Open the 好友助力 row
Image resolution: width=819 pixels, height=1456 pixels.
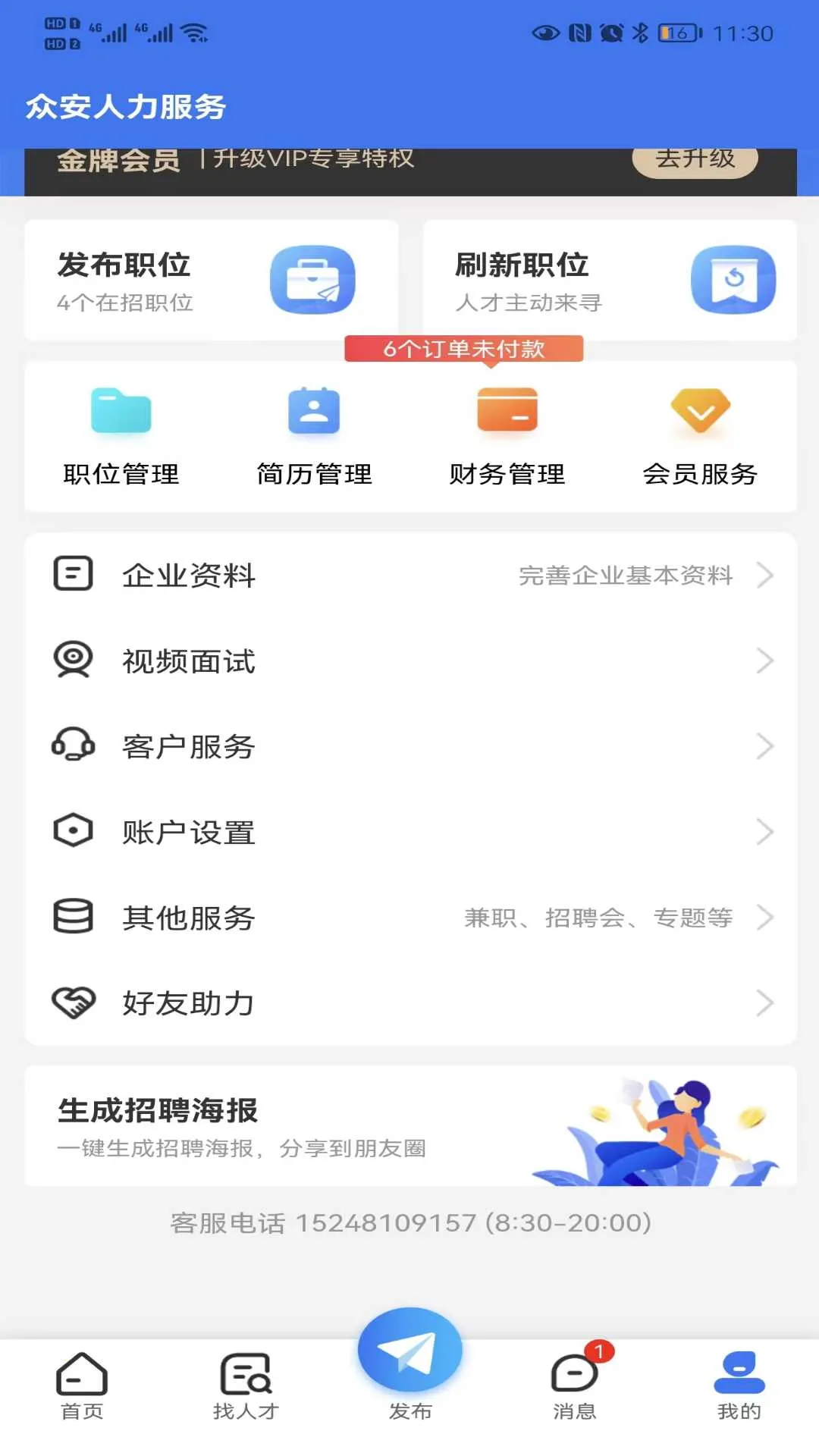pyautogui.click(x=410, y=1003)
